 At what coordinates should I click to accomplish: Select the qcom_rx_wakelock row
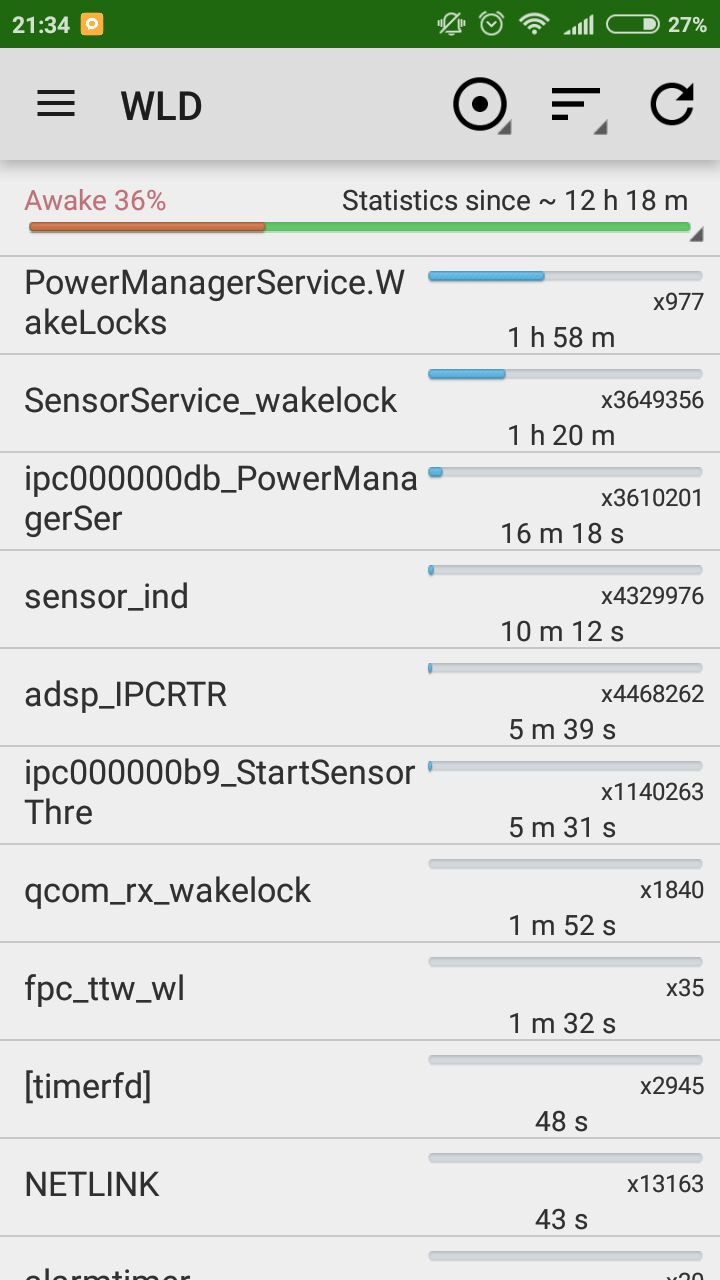tap(360, 893)
